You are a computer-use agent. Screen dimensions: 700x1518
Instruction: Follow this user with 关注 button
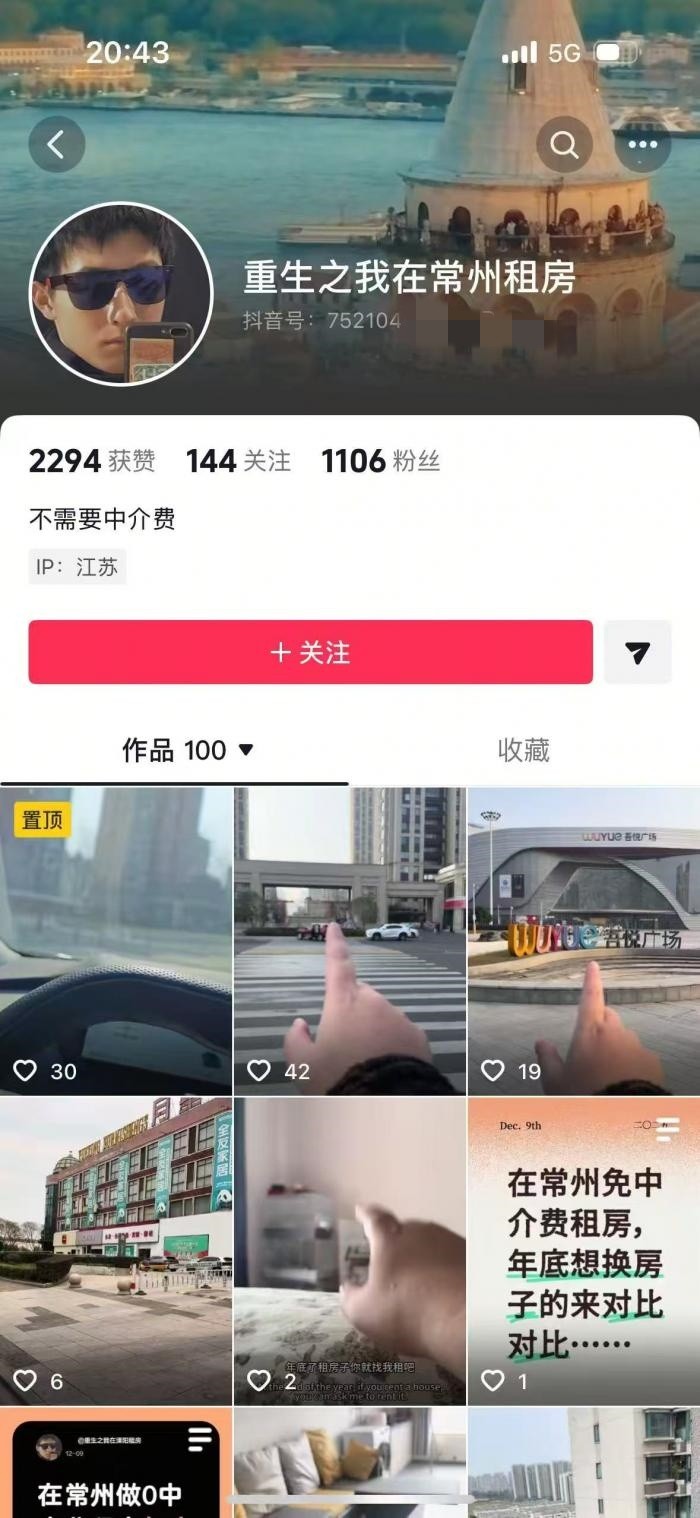(310, 652)
